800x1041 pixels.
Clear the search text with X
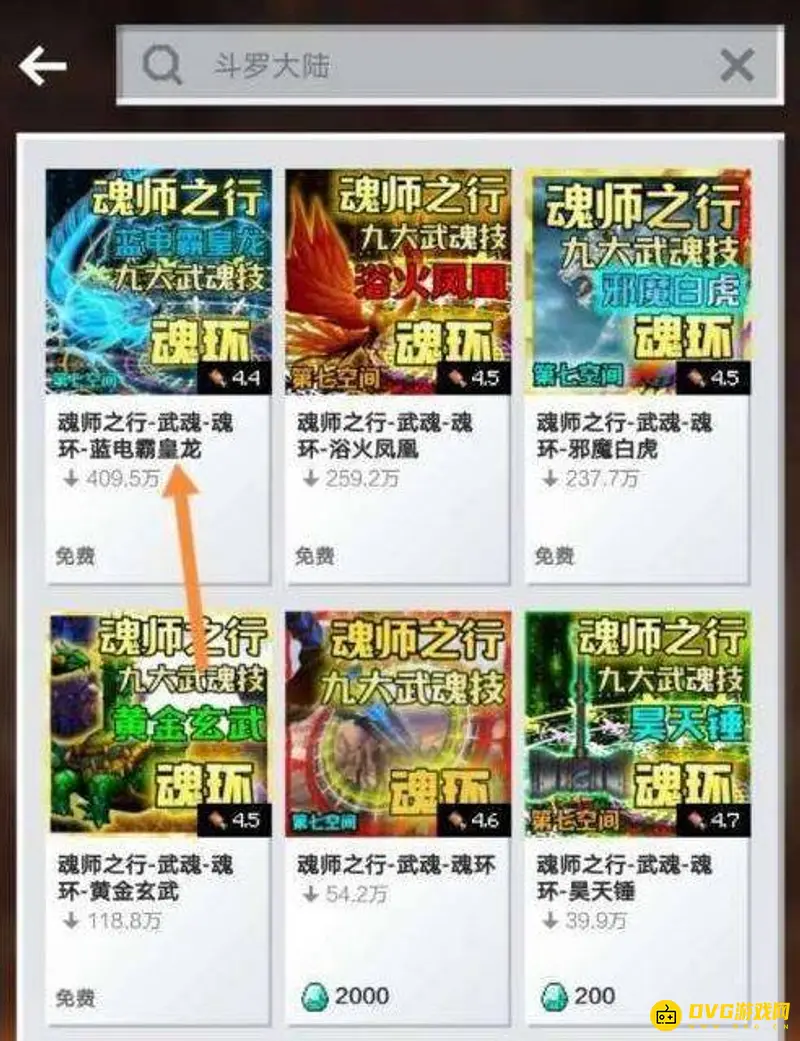pyautogui.click(x=737, y=66)
